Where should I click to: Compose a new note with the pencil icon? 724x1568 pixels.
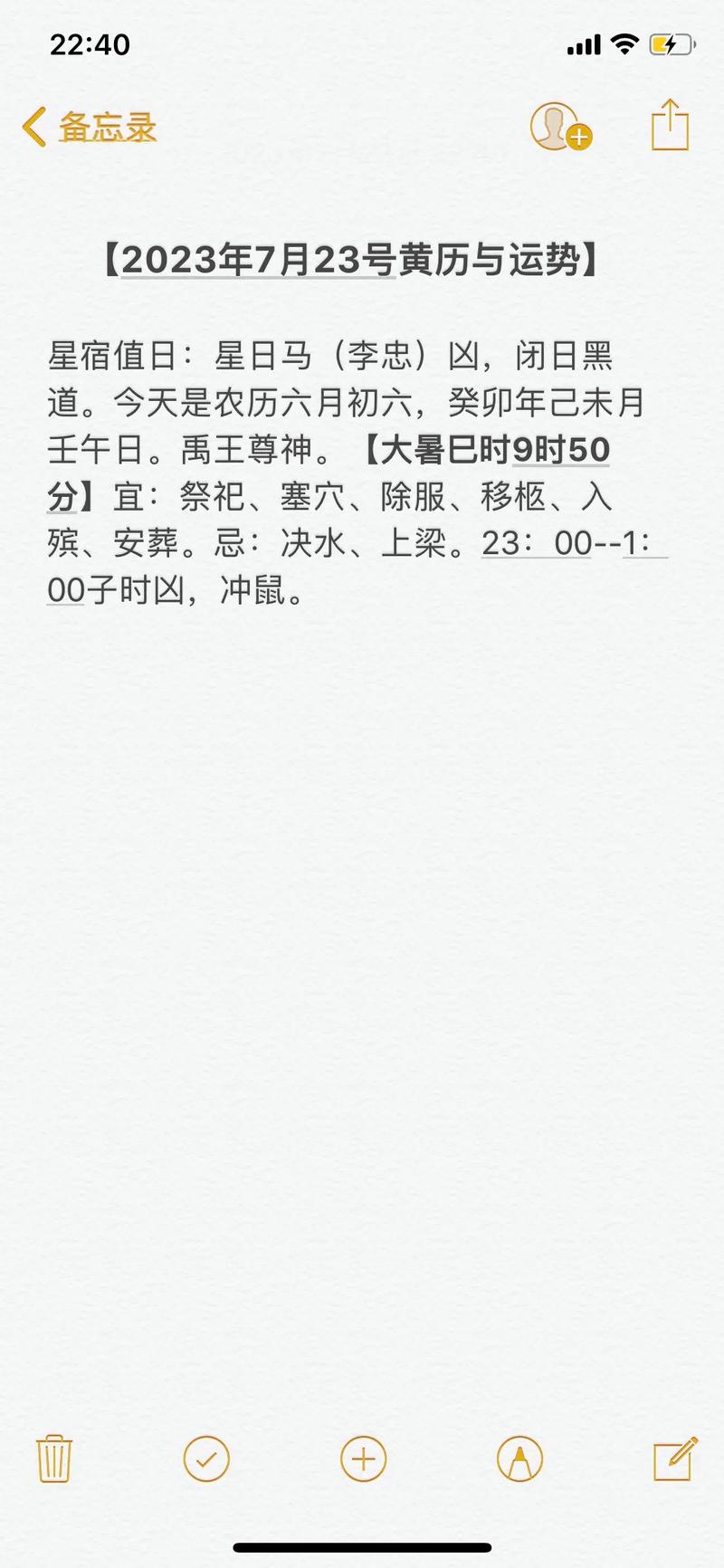pyautogui.click(x=673, y=1459)
